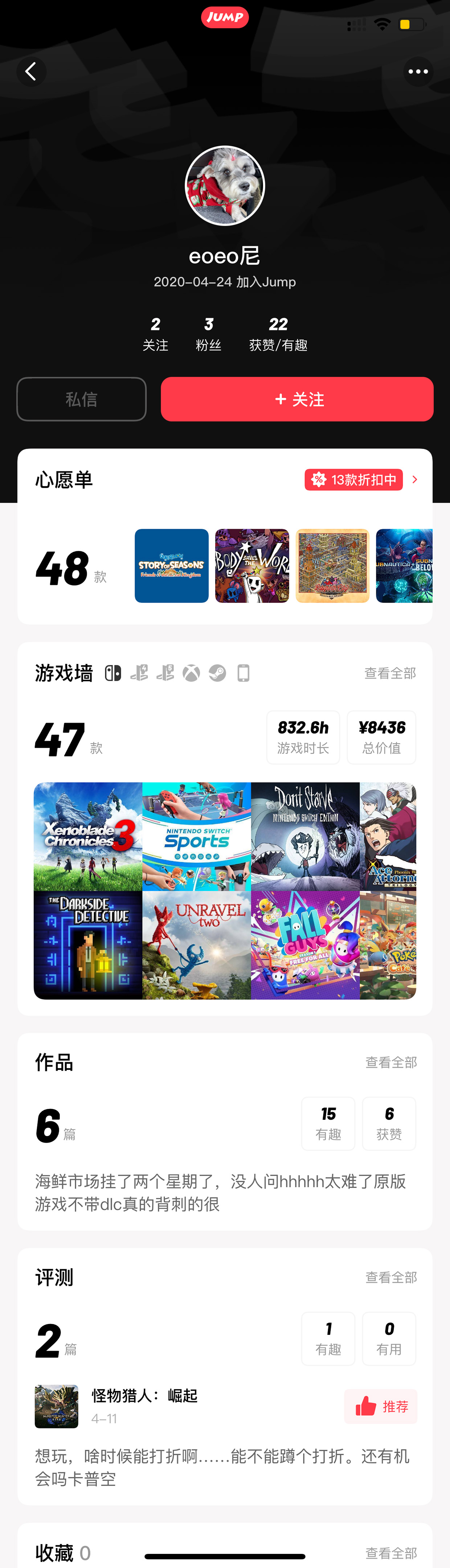Screen dimensions: 450x1568
Task: Select the mobile phone platform filter
Action: [244, 673]
